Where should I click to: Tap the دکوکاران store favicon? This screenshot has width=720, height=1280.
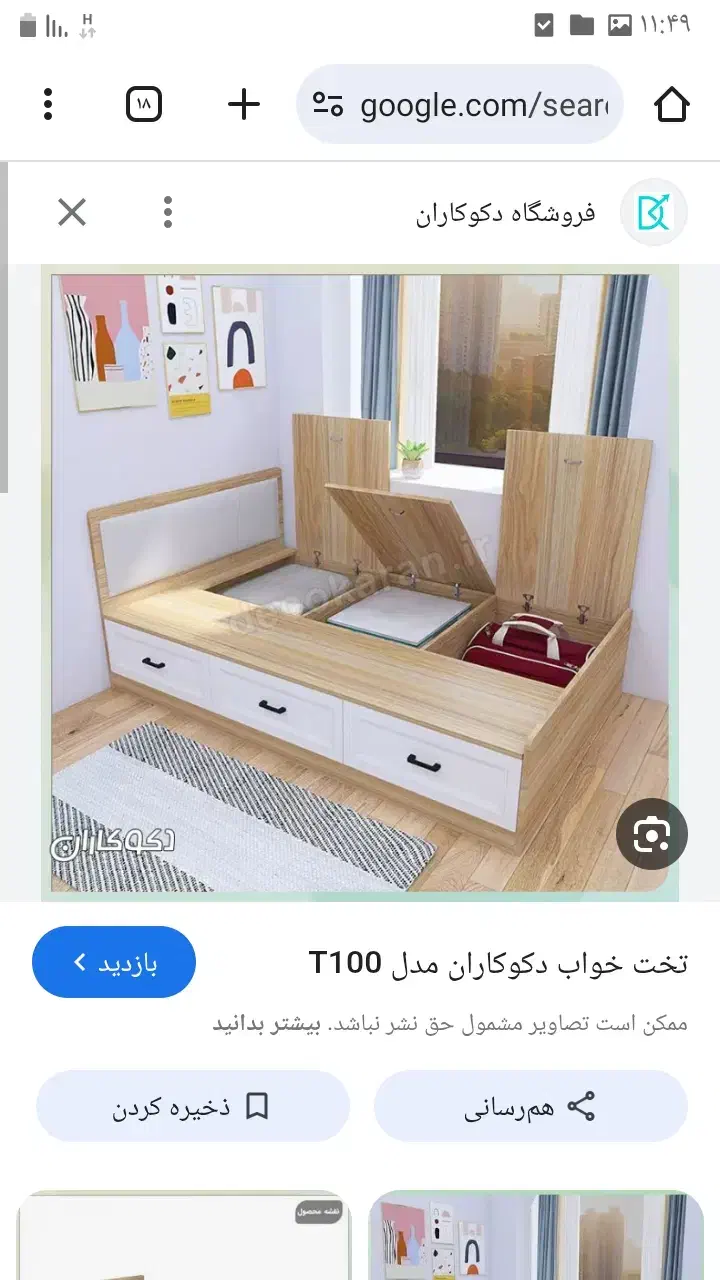point(653,211)
